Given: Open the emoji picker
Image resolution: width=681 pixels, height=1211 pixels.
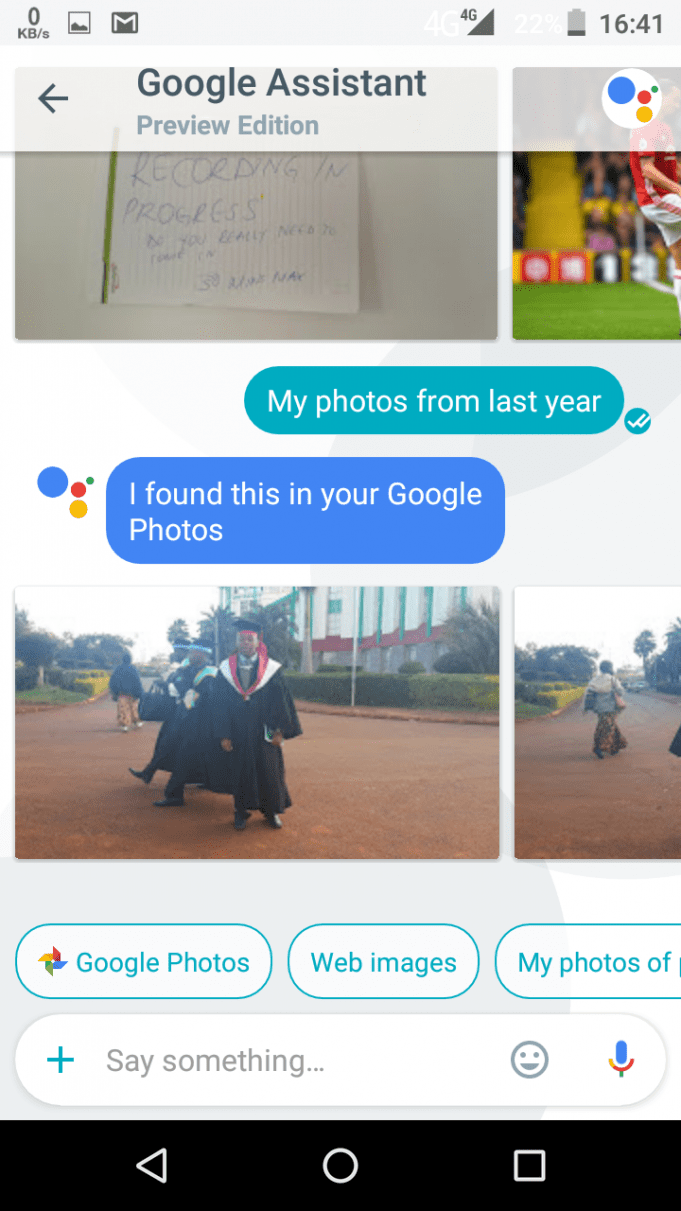Looking at the screenshot, I should pos(530,1060).
